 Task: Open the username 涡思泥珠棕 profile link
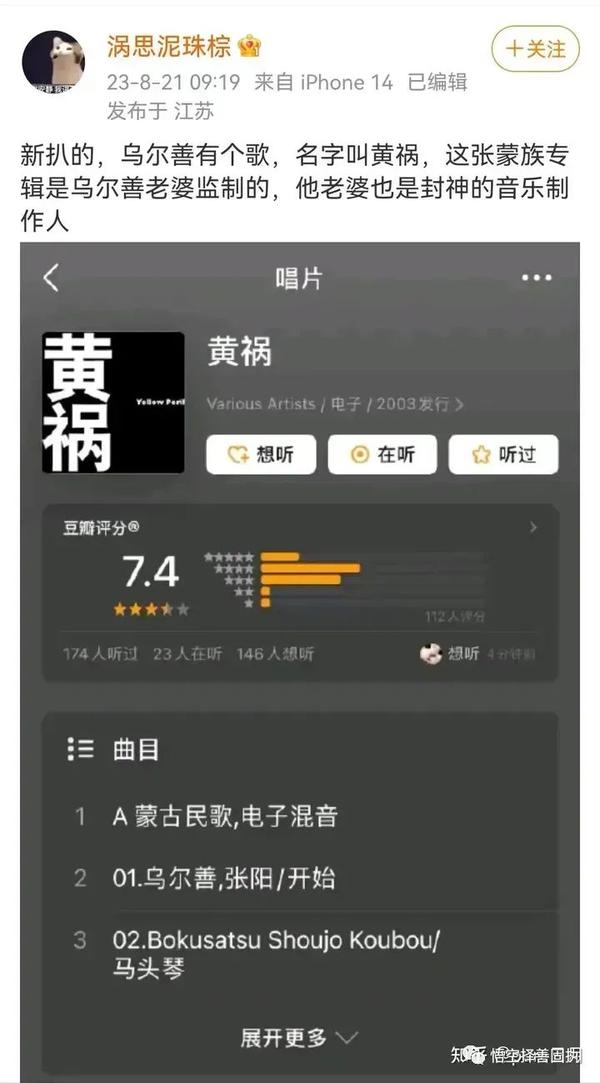169,45
